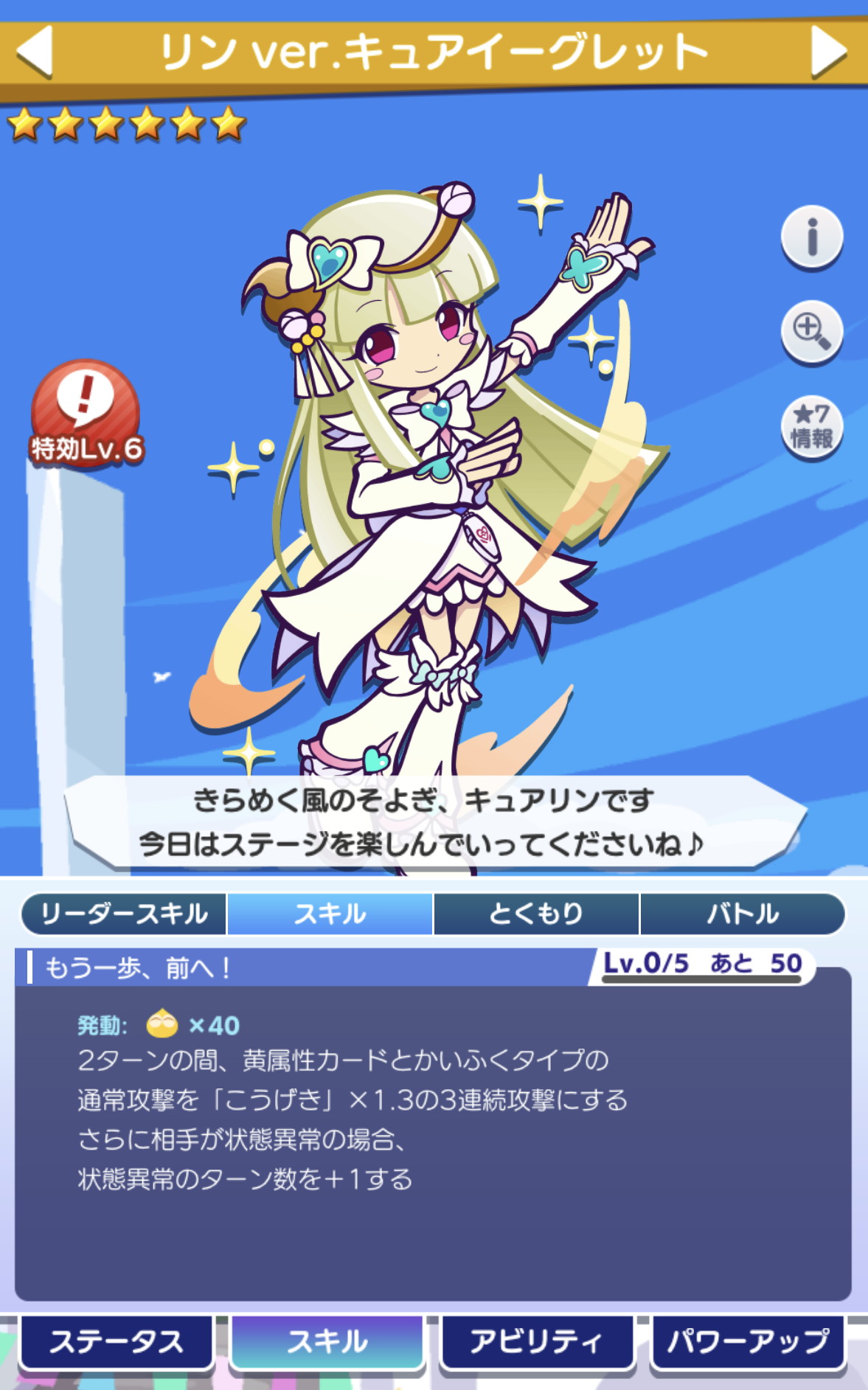
Task: Zoom the character illustration
Action: click(811, 332)
